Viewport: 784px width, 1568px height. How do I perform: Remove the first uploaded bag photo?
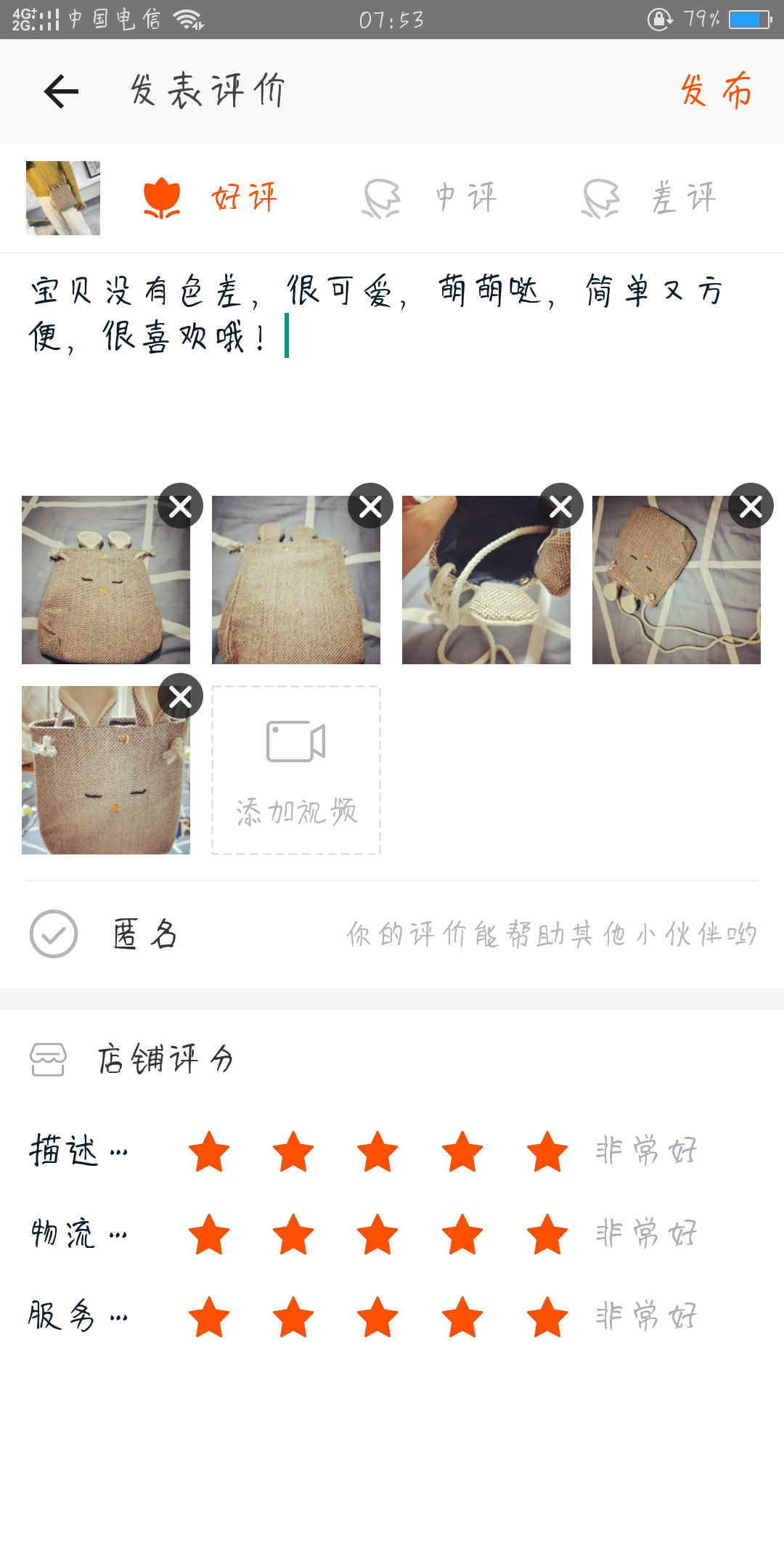tap(180, 506)
